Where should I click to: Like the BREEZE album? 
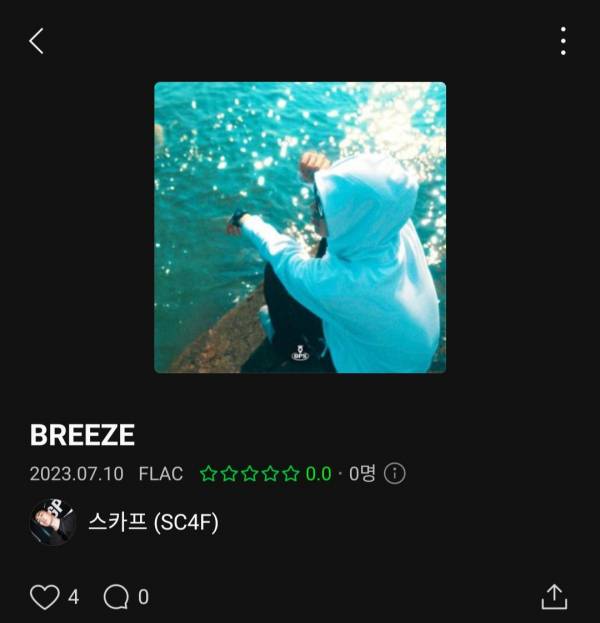point(45,597)
